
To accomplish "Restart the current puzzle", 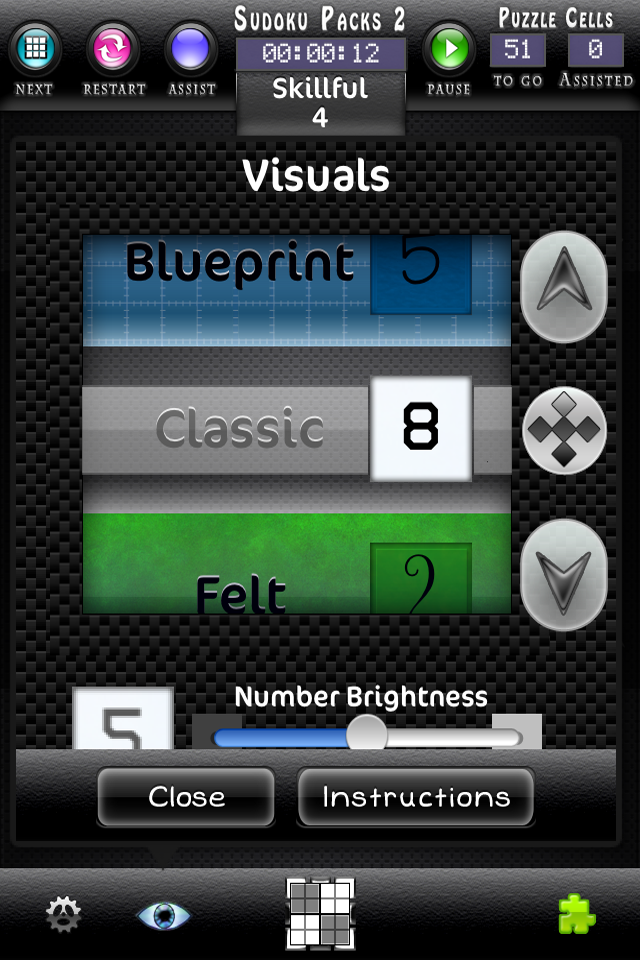I will (x=114, y=49).
